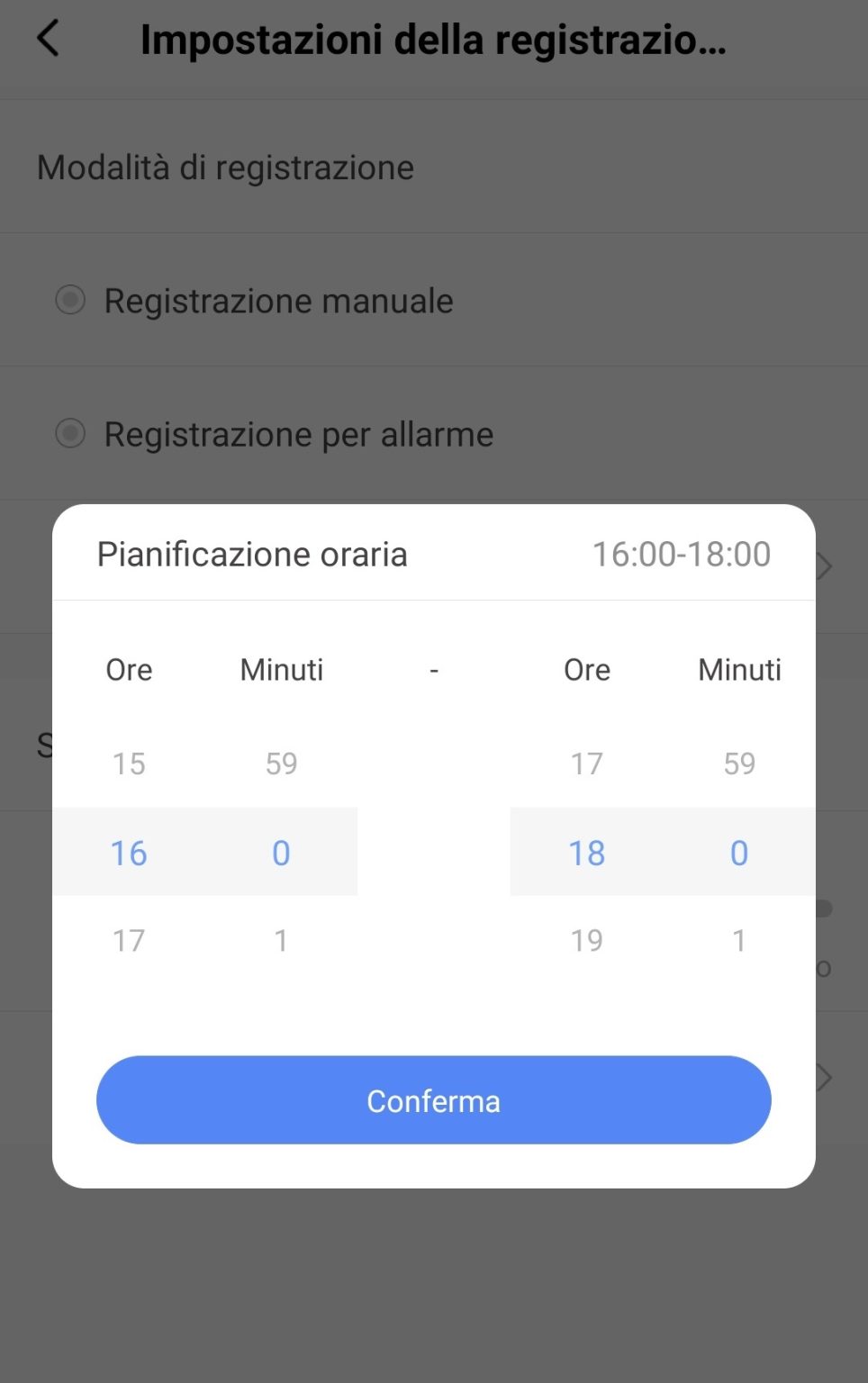Open the item behind the top right chevron
This screenshot has width=868, height=1383.
[x=824, y=565]
